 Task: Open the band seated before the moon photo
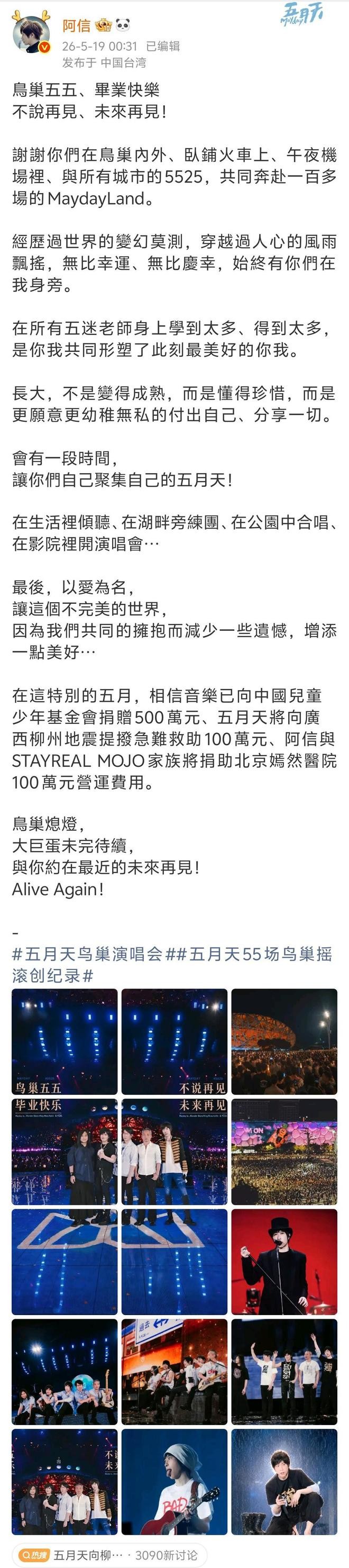65,1372
